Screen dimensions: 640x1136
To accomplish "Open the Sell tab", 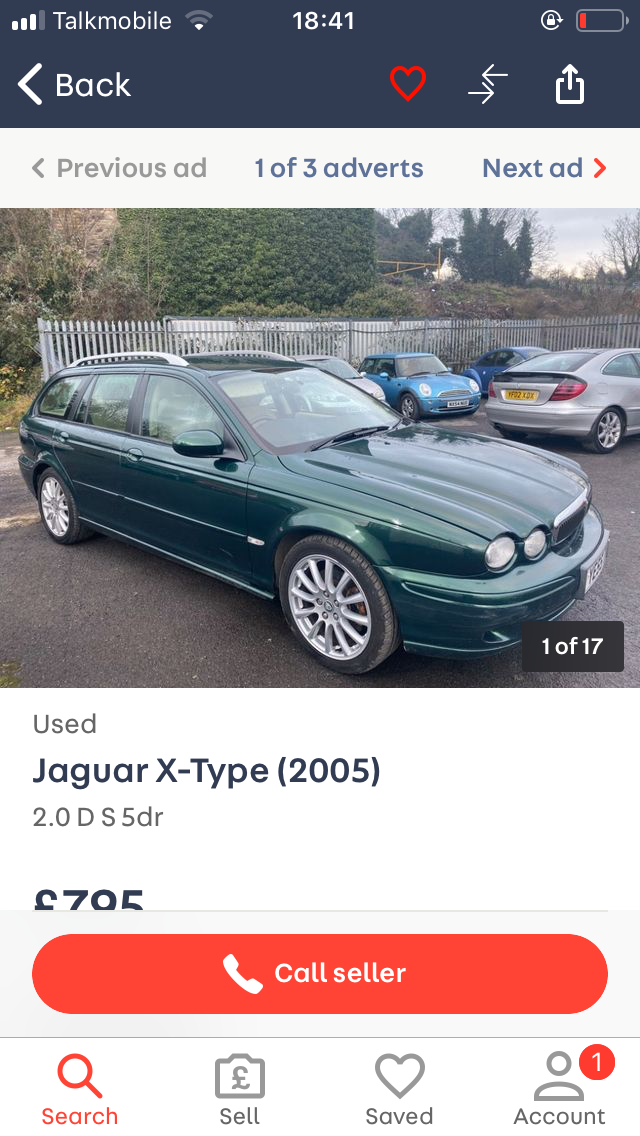I will (240, 1090).
